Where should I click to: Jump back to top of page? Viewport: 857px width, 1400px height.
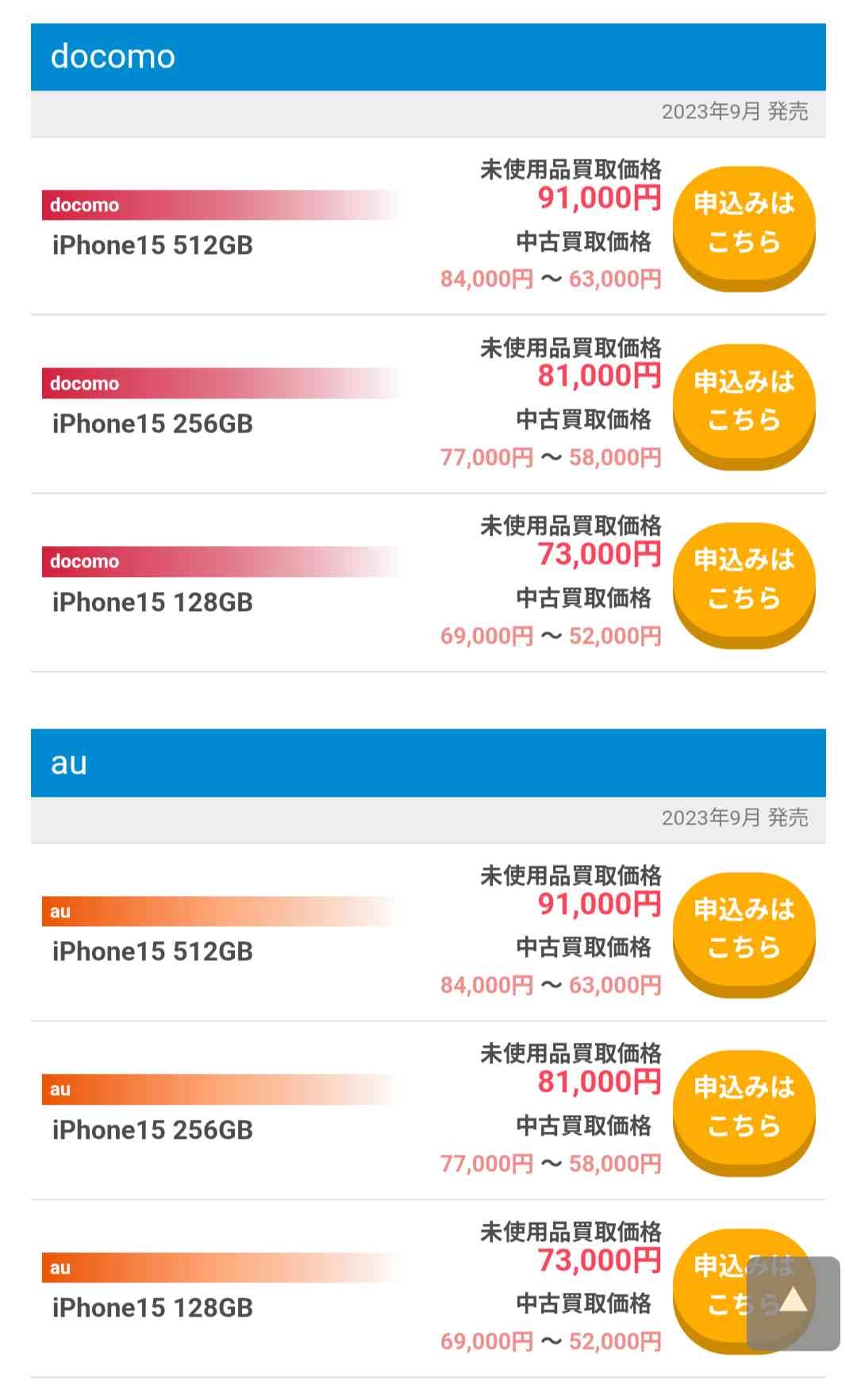pyautogui.click(x=793, y=1303)
